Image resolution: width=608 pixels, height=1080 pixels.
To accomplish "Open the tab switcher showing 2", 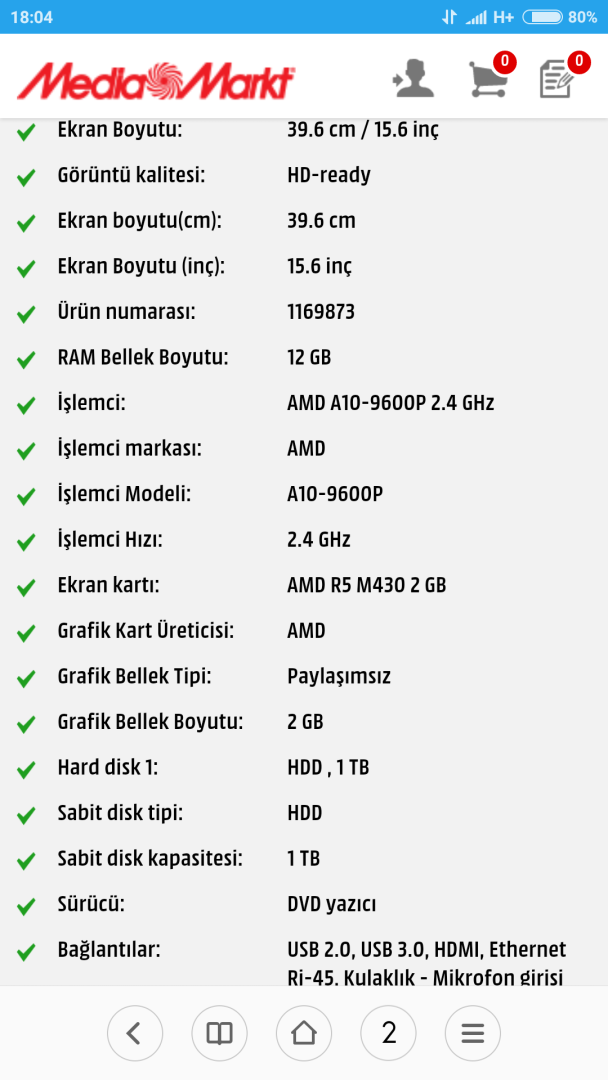I will pos(389,1033).
